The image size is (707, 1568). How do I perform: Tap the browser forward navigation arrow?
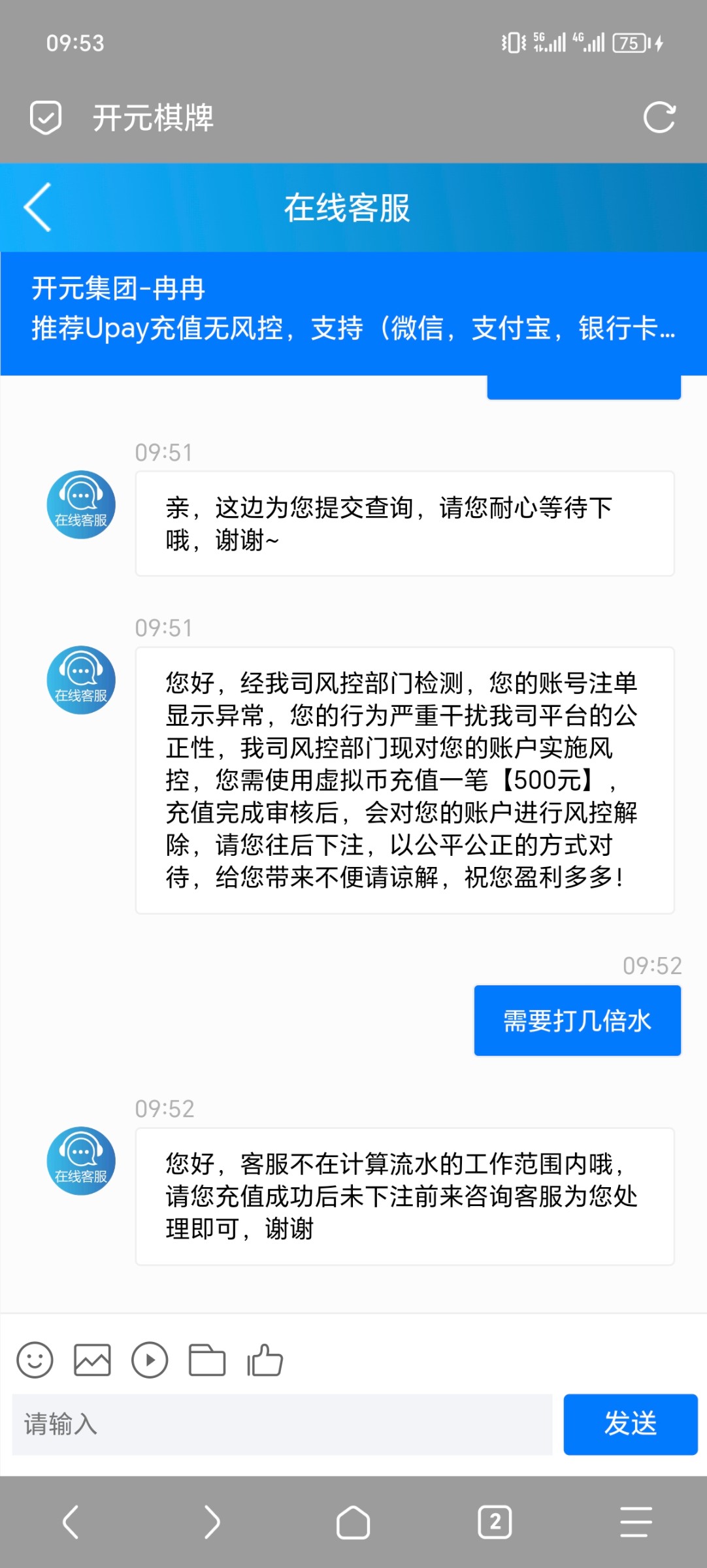click(x=212, y=1522)
